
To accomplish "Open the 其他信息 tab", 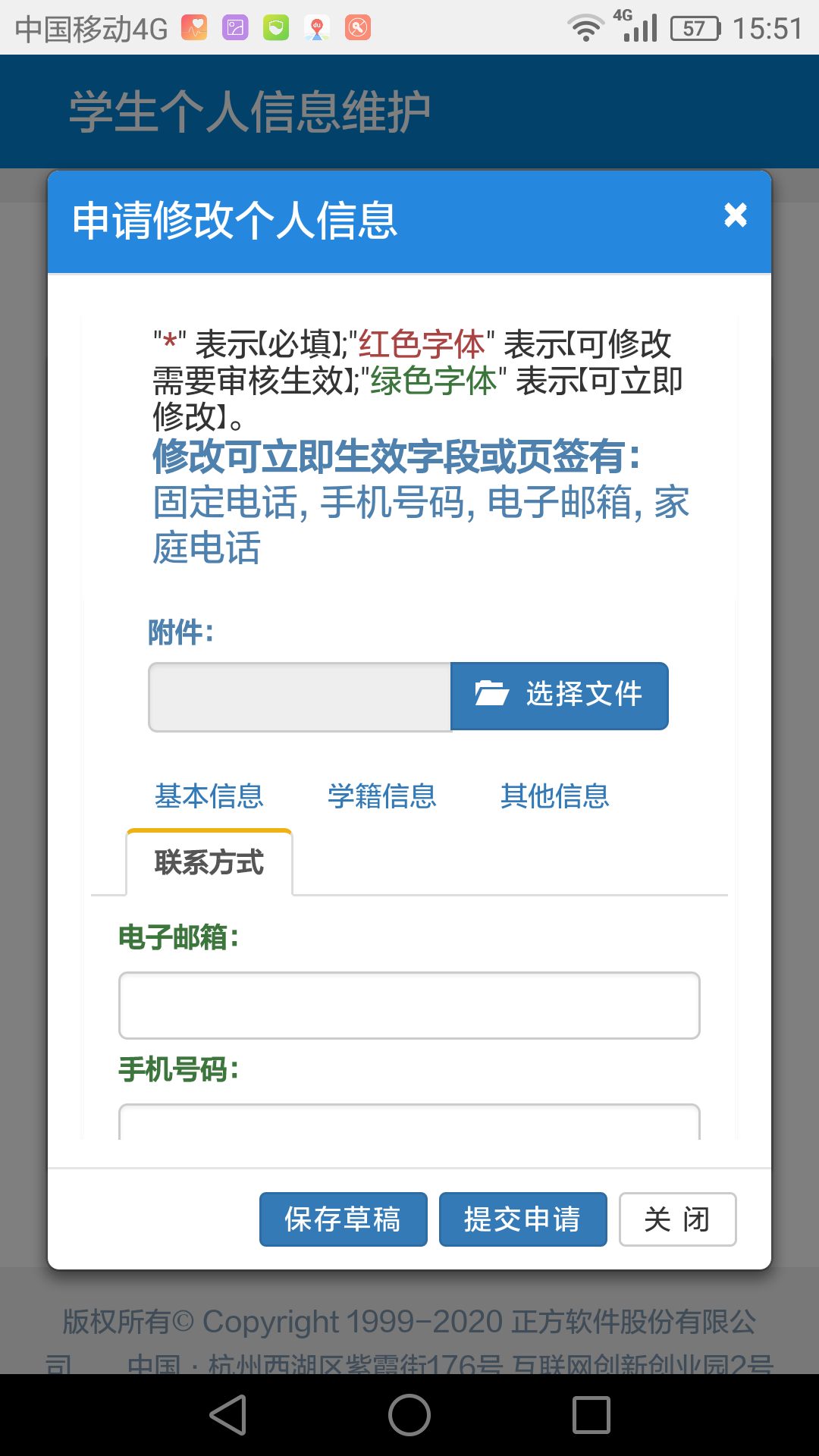I will click(555, 796).
